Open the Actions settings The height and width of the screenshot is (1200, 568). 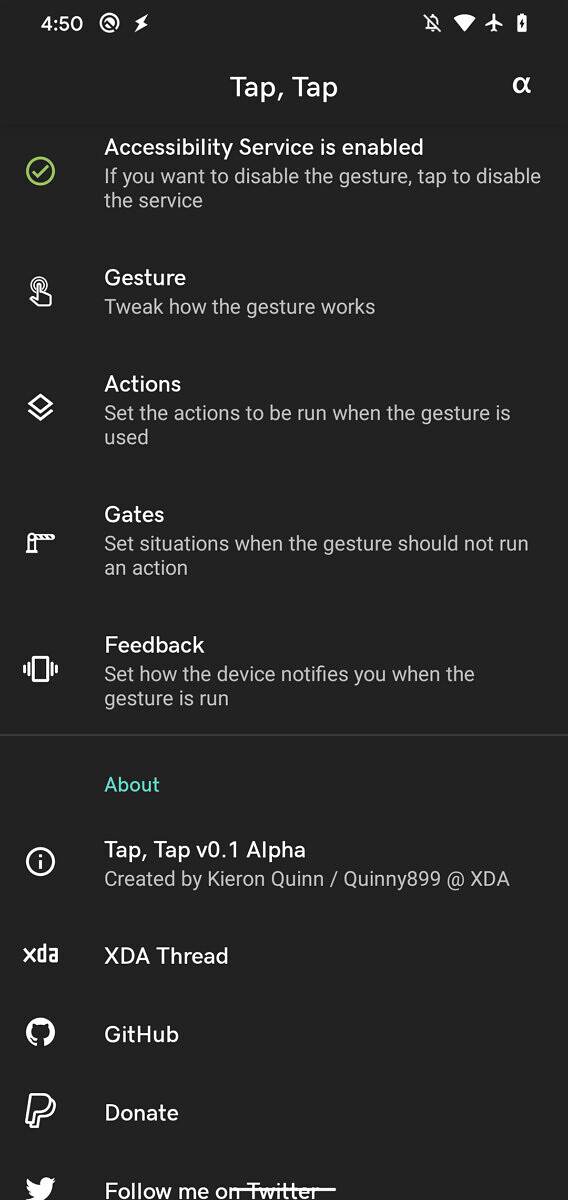click(x=284, y=410)
